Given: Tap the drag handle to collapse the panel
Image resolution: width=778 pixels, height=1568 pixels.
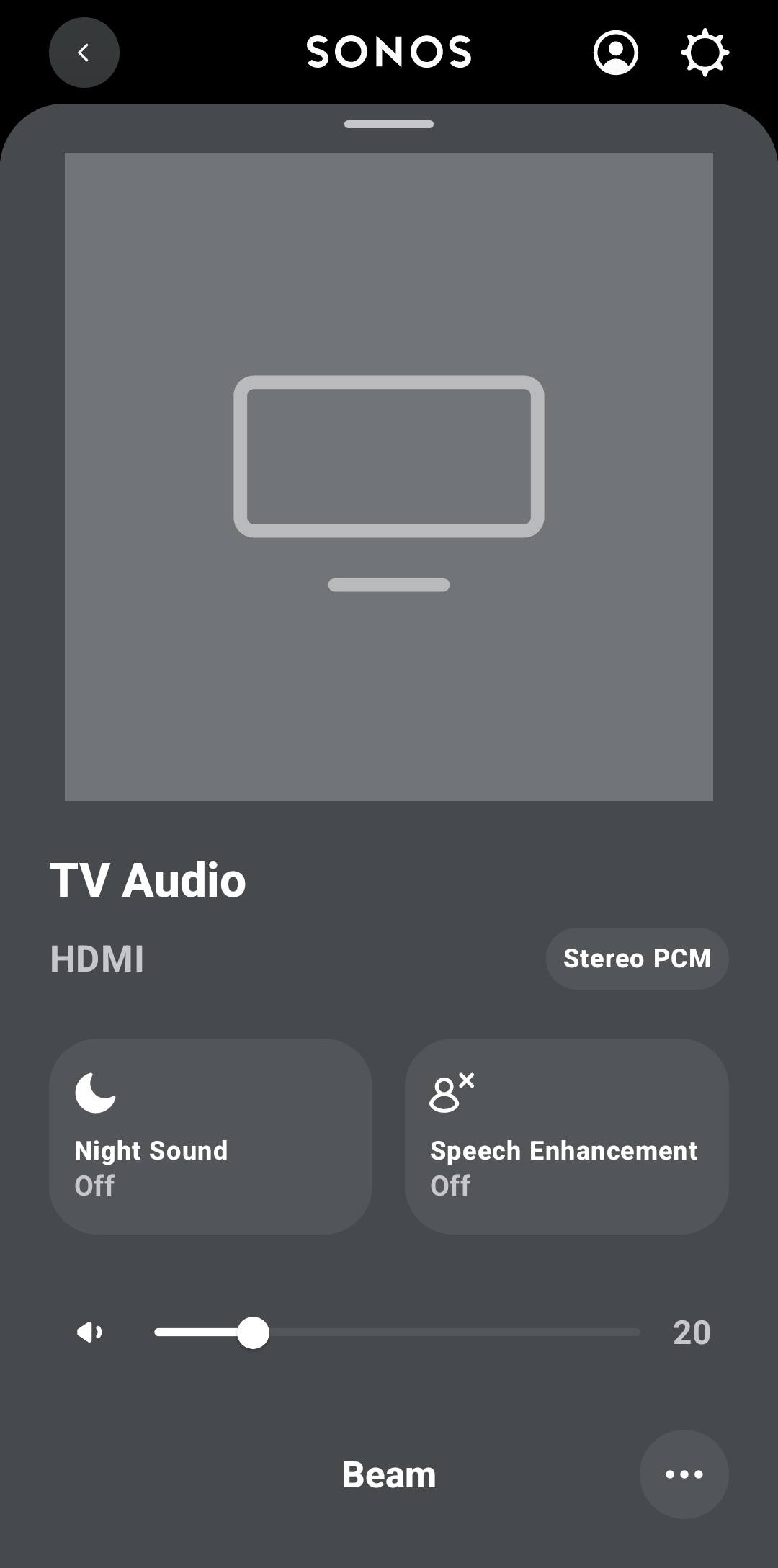Looking at the screenshot, I should [389, 124].
